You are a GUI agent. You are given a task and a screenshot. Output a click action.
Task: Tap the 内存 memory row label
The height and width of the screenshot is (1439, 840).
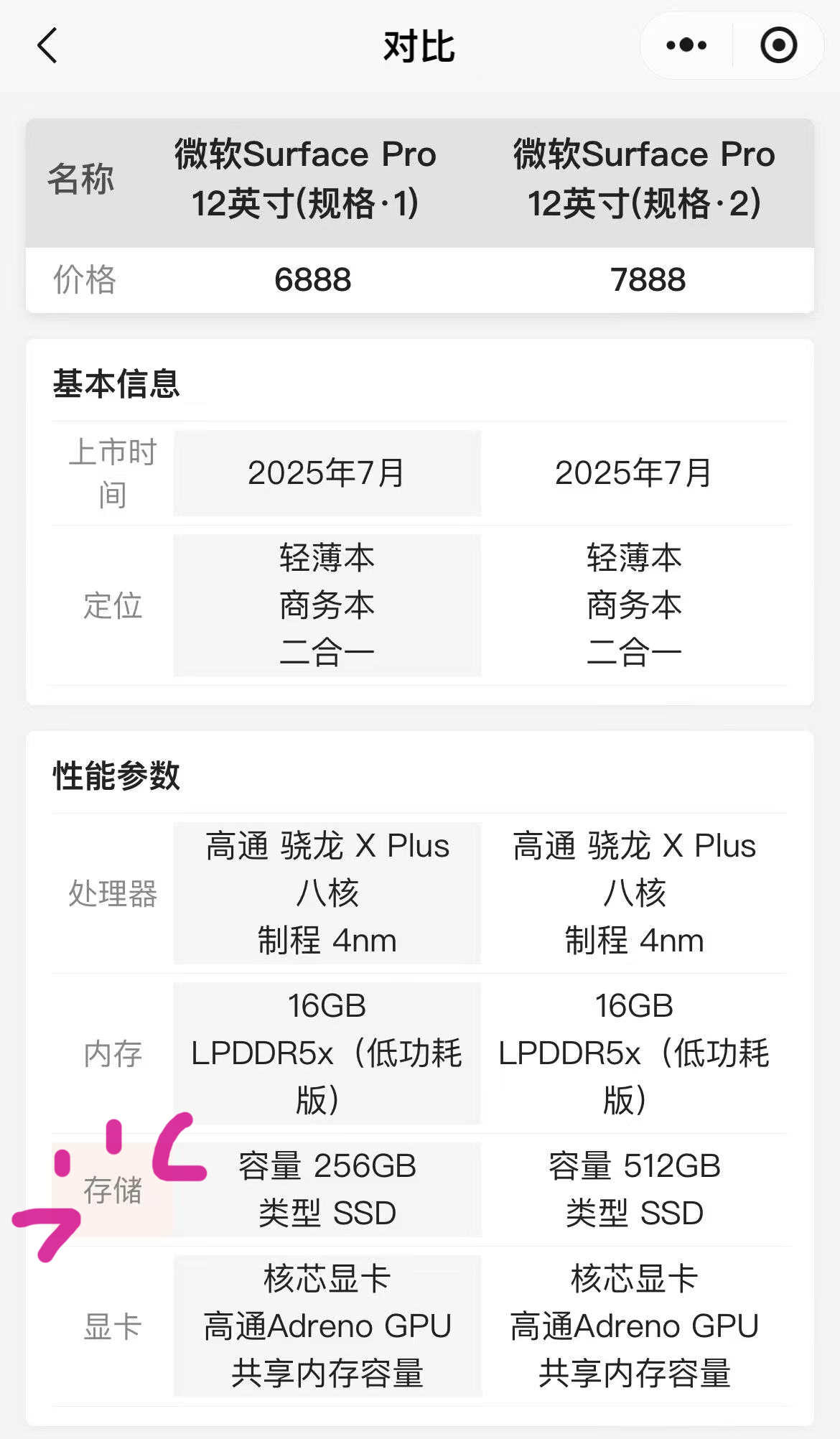pos(112,1053)
